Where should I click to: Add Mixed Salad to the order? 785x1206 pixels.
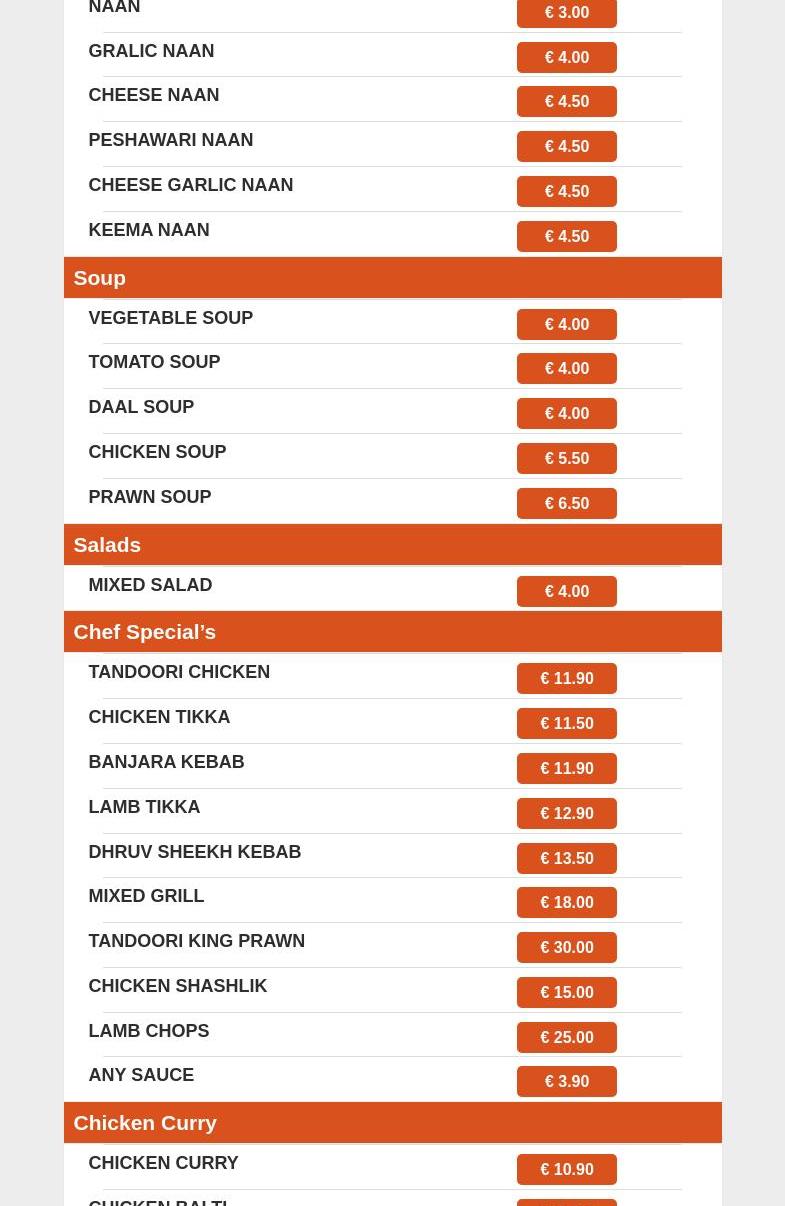pos(566,591)
